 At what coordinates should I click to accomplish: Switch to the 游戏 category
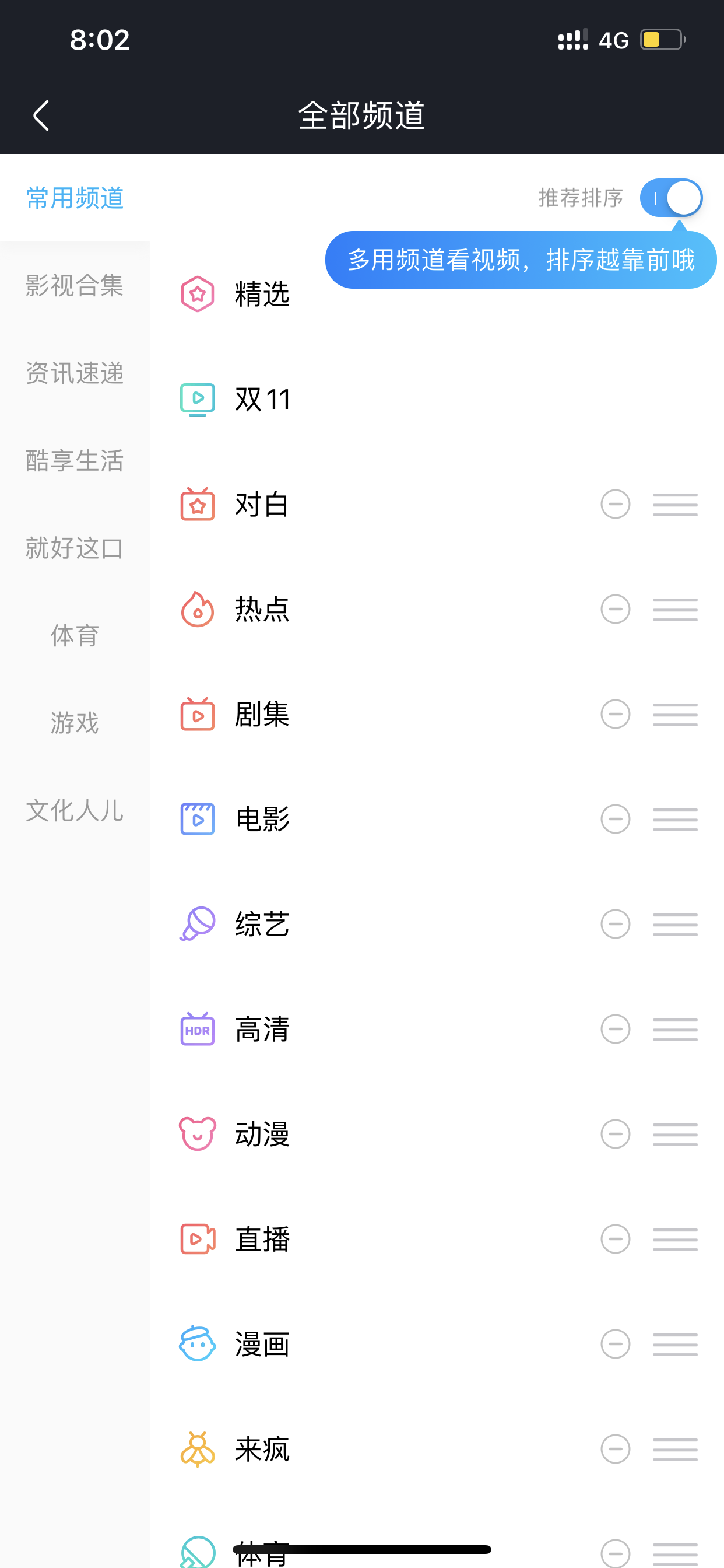[x=75, y=723]
